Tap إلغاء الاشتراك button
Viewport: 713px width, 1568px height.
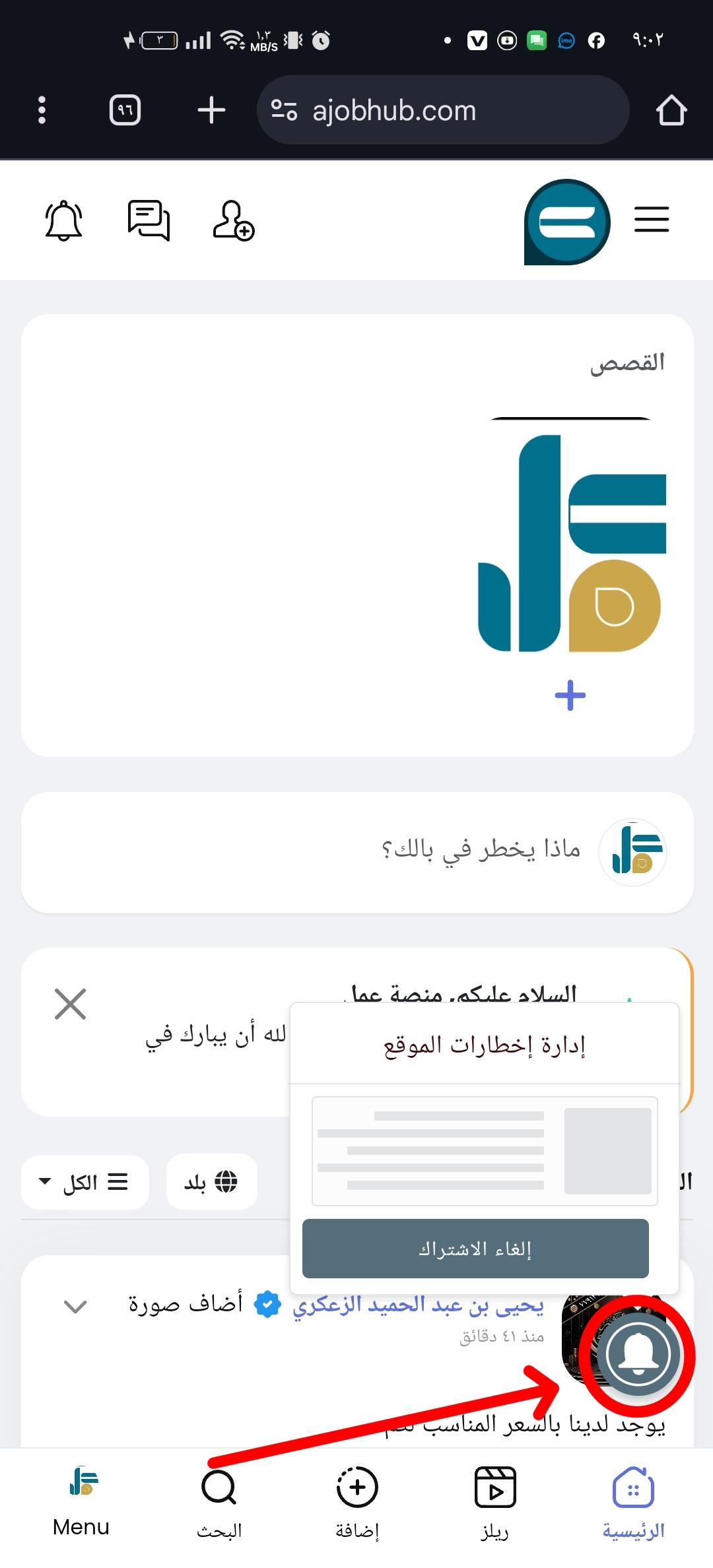pyautogui.click(x=475, y=1249)
